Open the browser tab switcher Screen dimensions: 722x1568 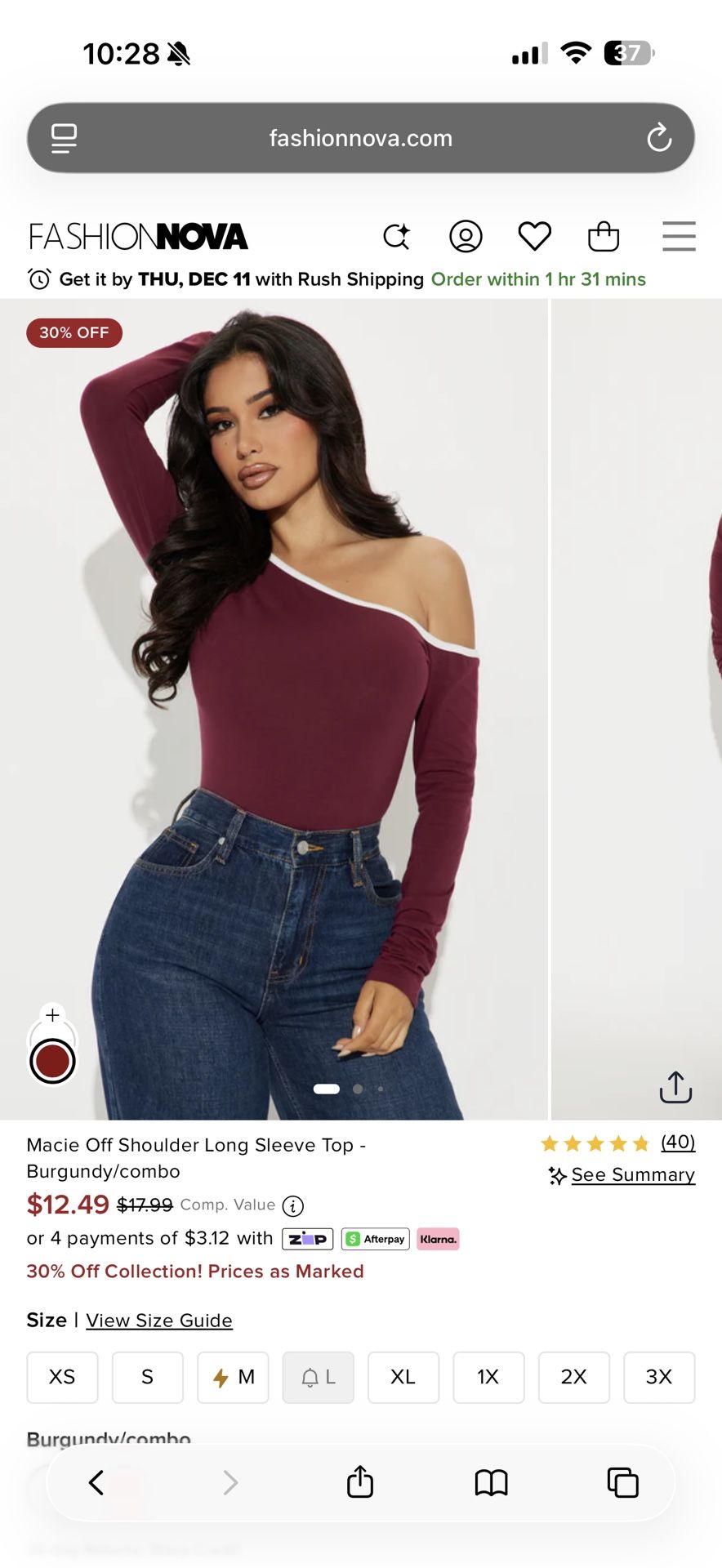[623, 1482]
